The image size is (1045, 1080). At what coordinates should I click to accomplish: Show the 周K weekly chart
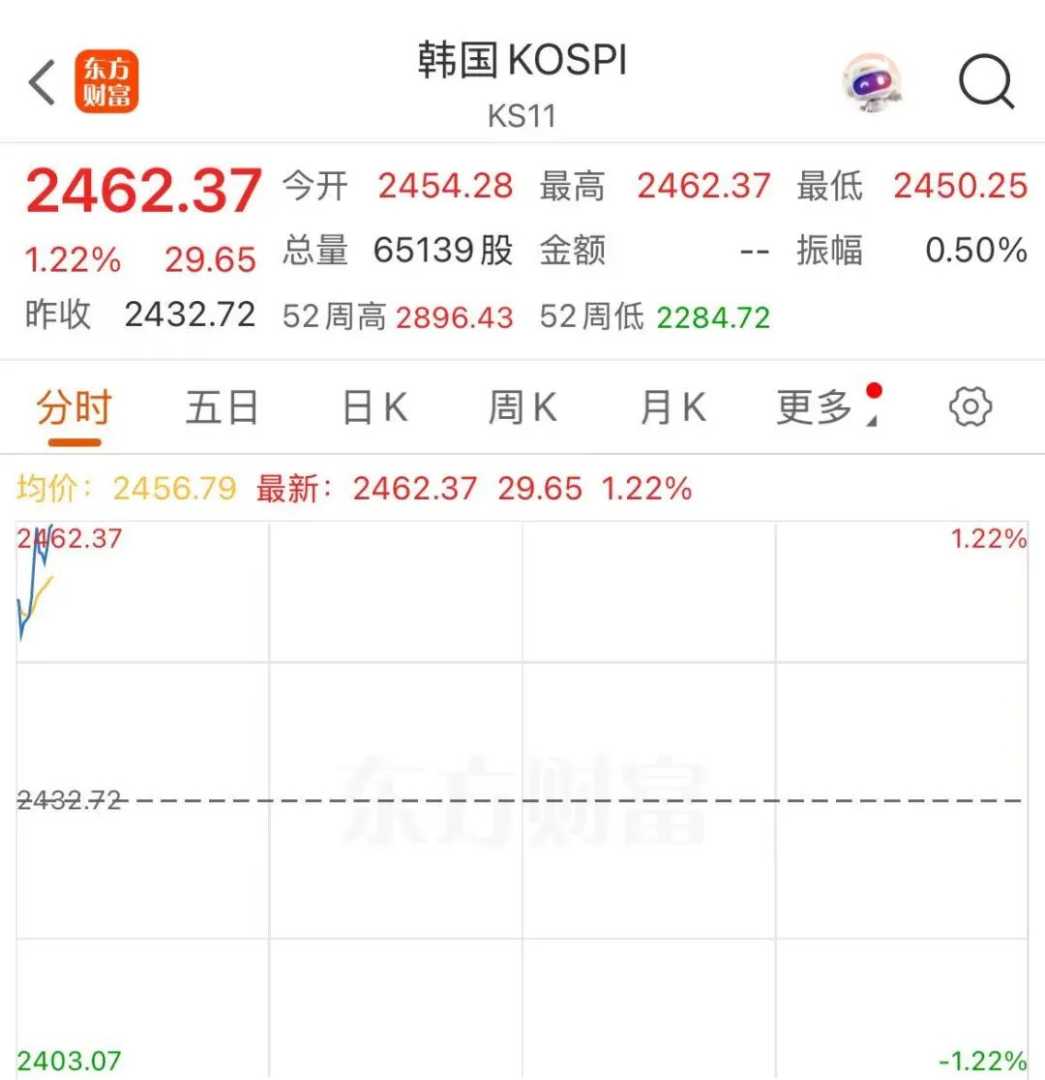[522, 408]
